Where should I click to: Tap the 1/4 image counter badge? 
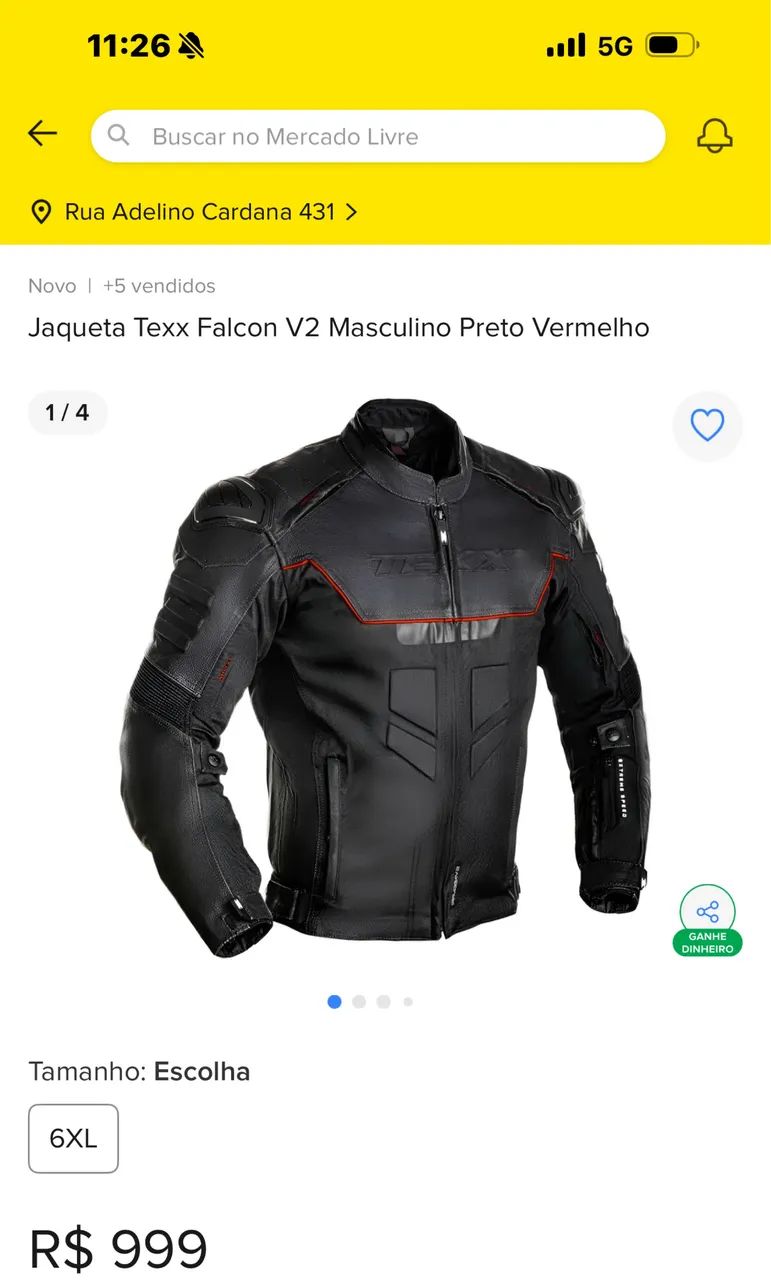67,413
